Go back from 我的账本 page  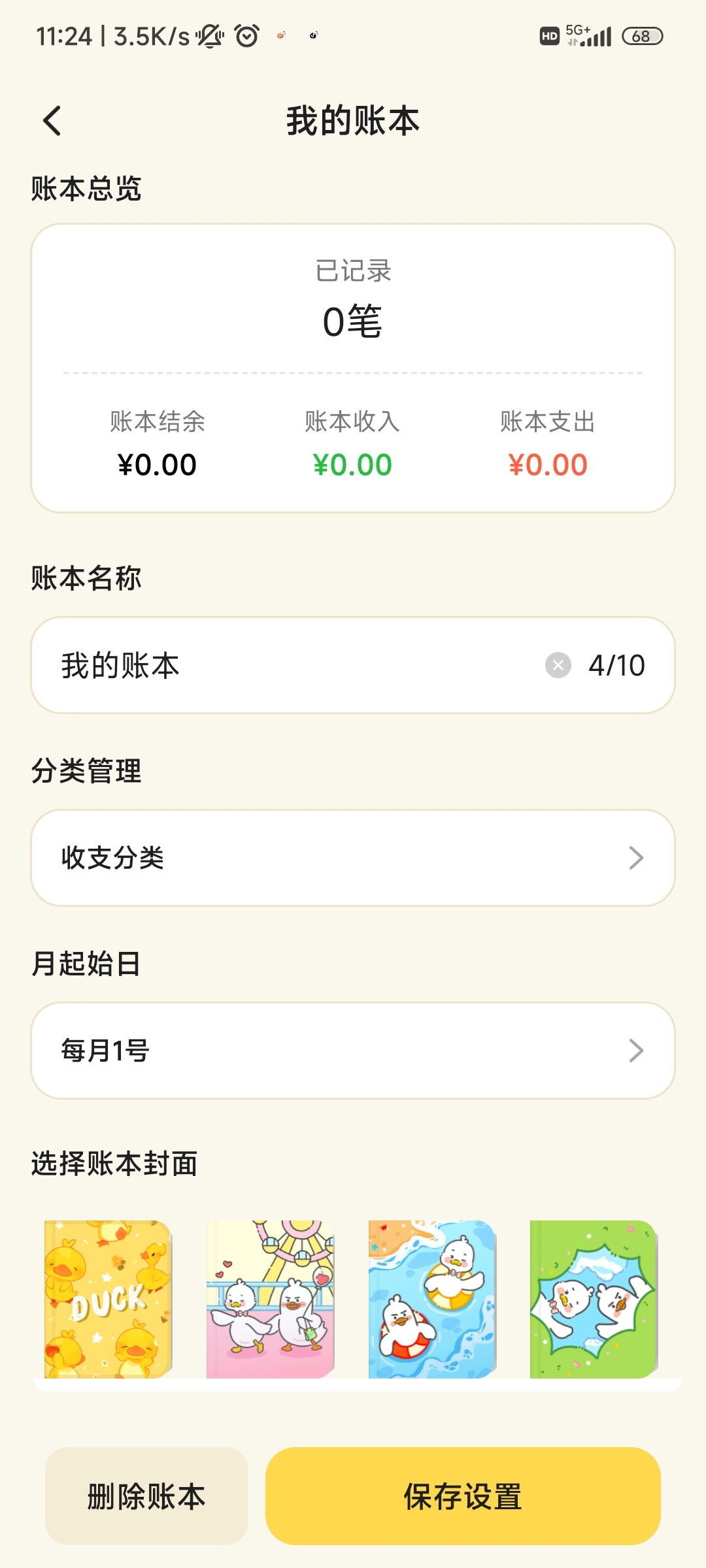pos(52,121)
